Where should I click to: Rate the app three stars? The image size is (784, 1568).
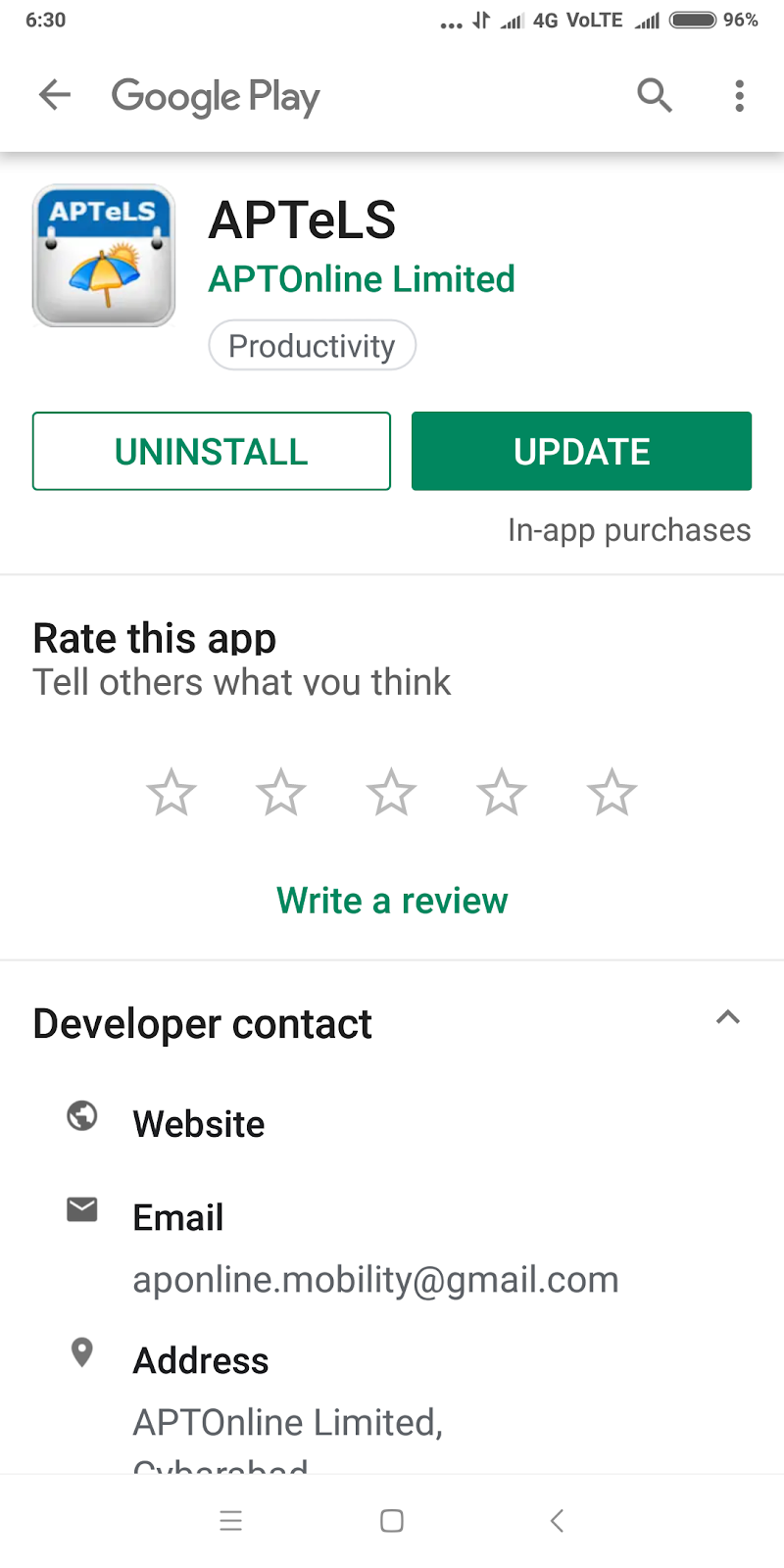pos(391,793)
